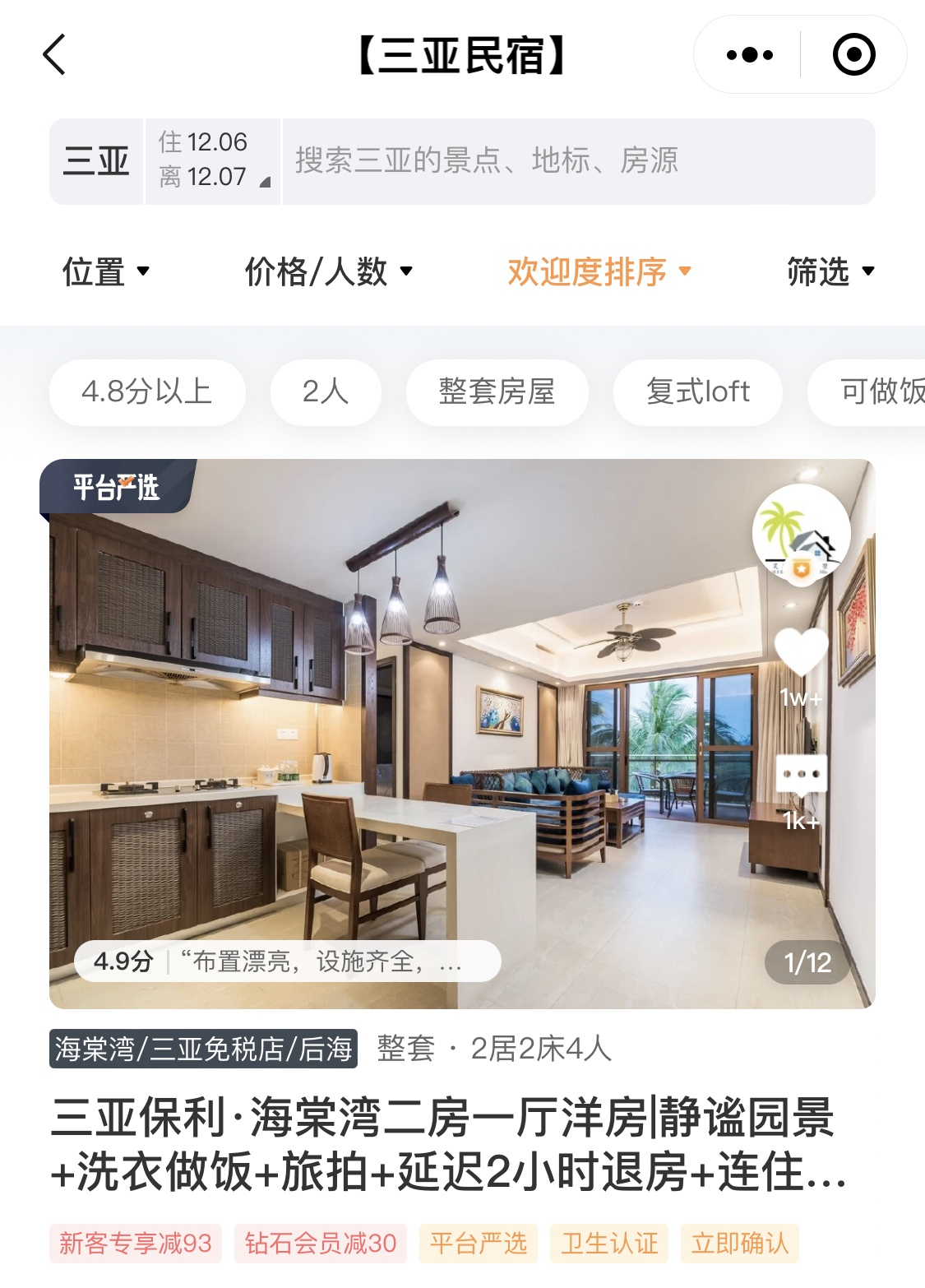Select the 2人 filter chip

pos(326,392)
